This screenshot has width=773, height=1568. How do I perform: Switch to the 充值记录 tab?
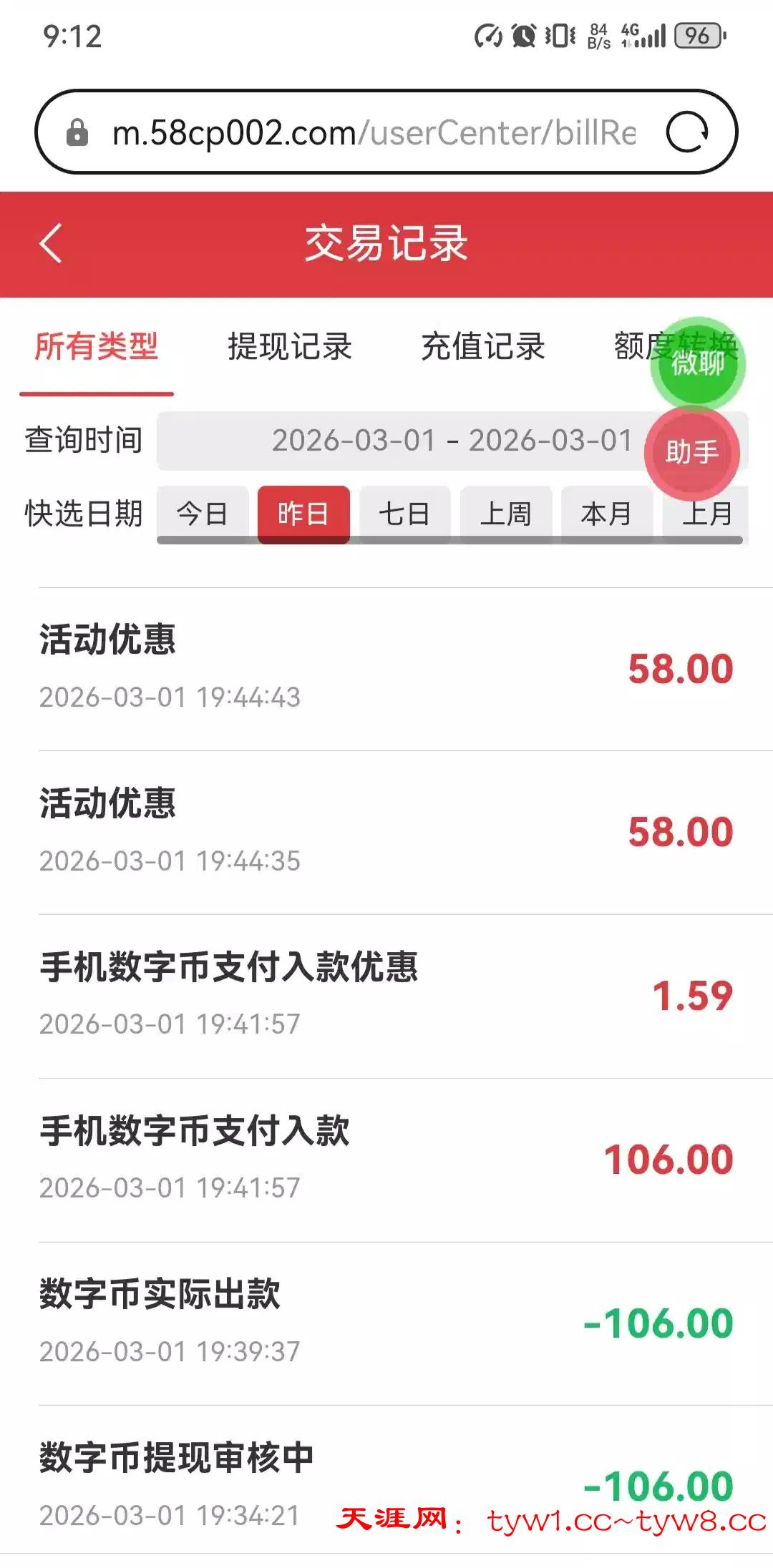point(483,347)
